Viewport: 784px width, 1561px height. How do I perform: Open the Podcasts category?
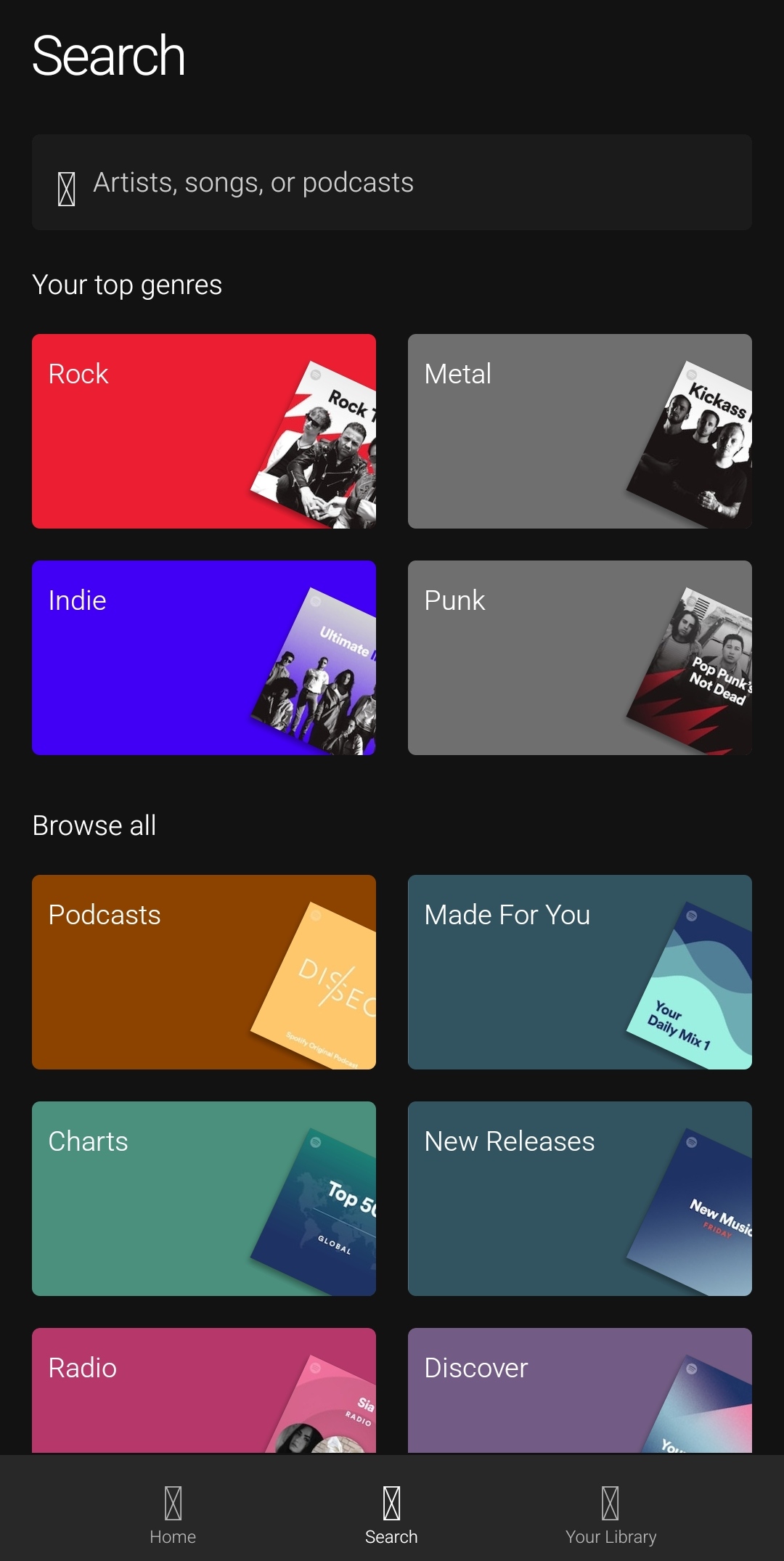click(204, 972)
